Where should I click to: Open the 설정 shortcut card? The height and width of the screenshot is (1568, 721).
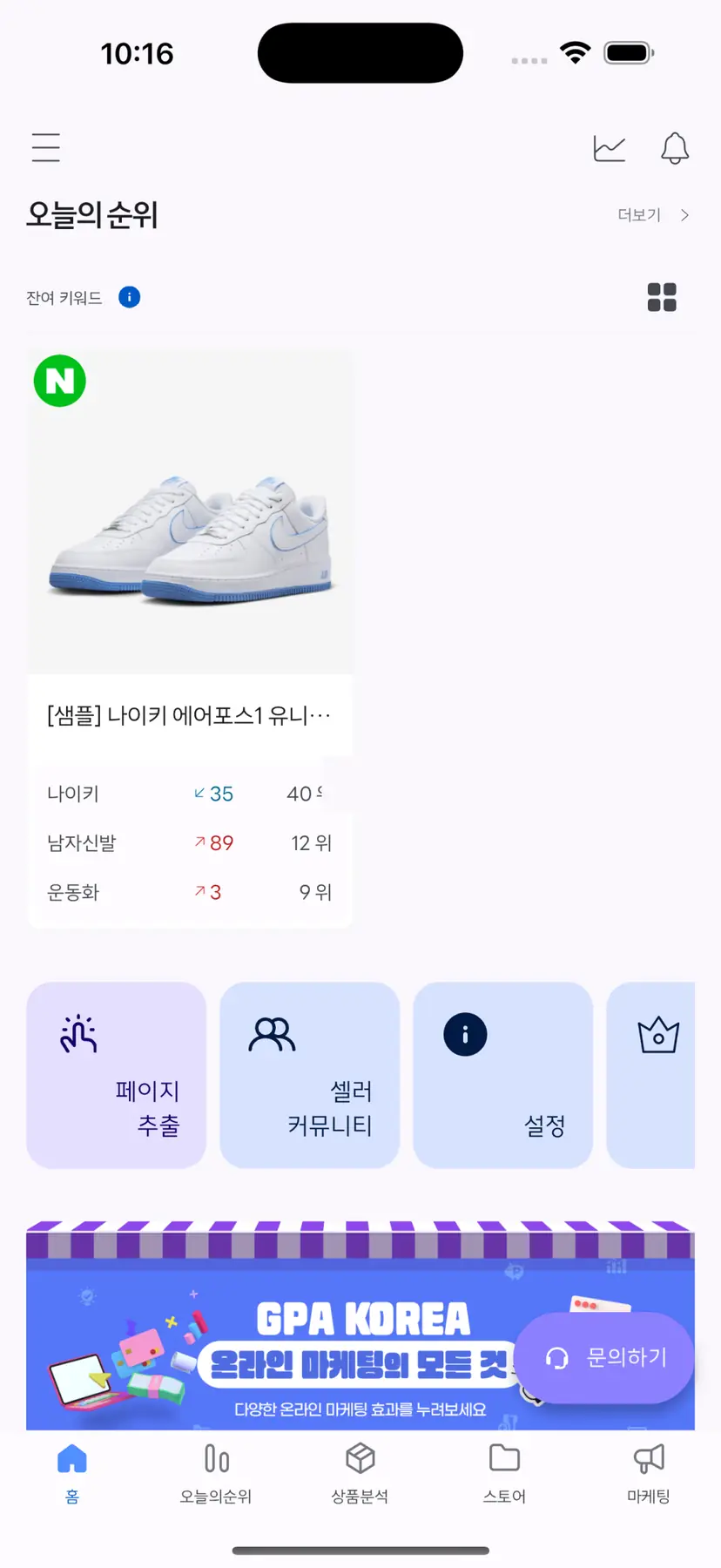503,1075
